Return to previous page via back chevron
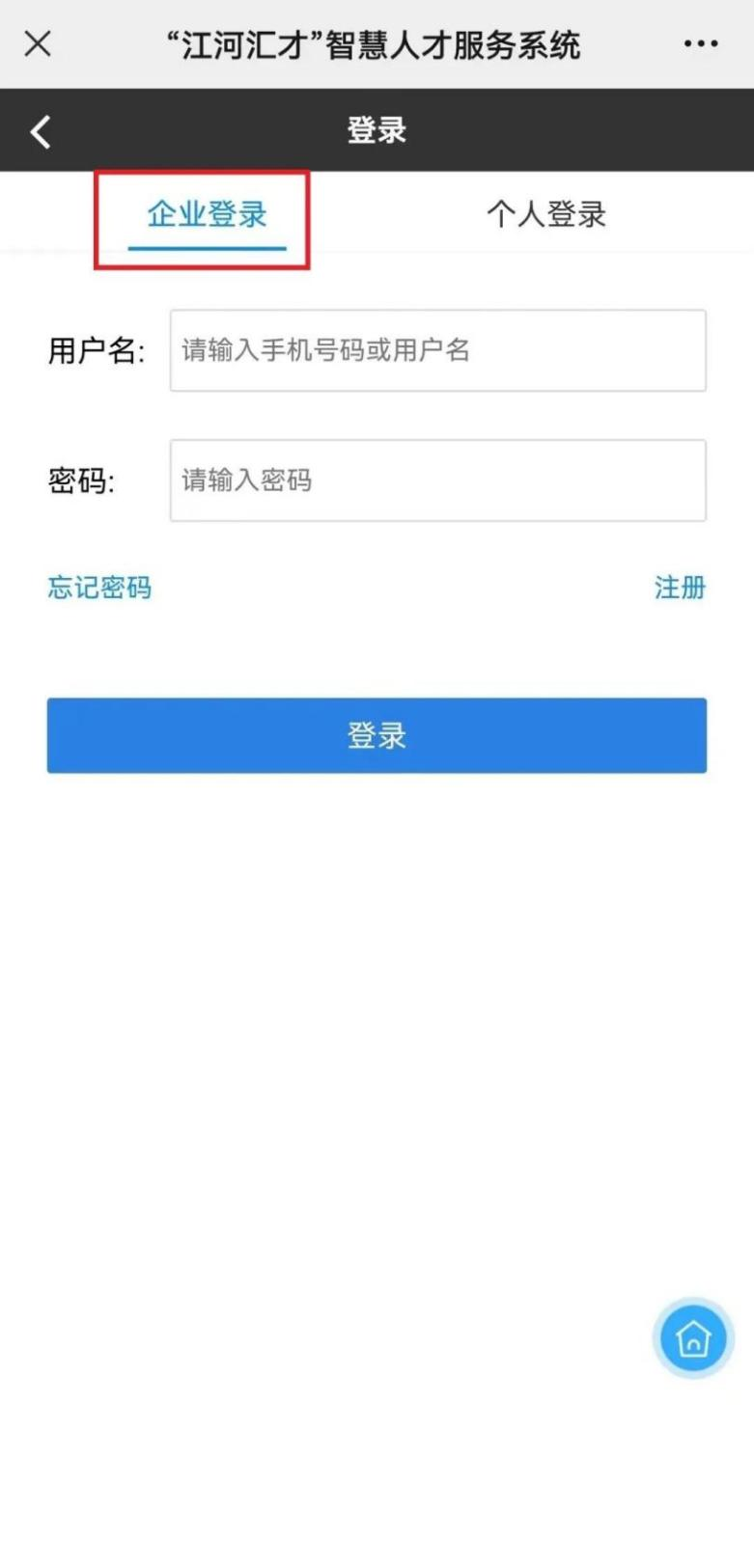The height and width of the screenshot is (1568, 754). coord(40,130)
